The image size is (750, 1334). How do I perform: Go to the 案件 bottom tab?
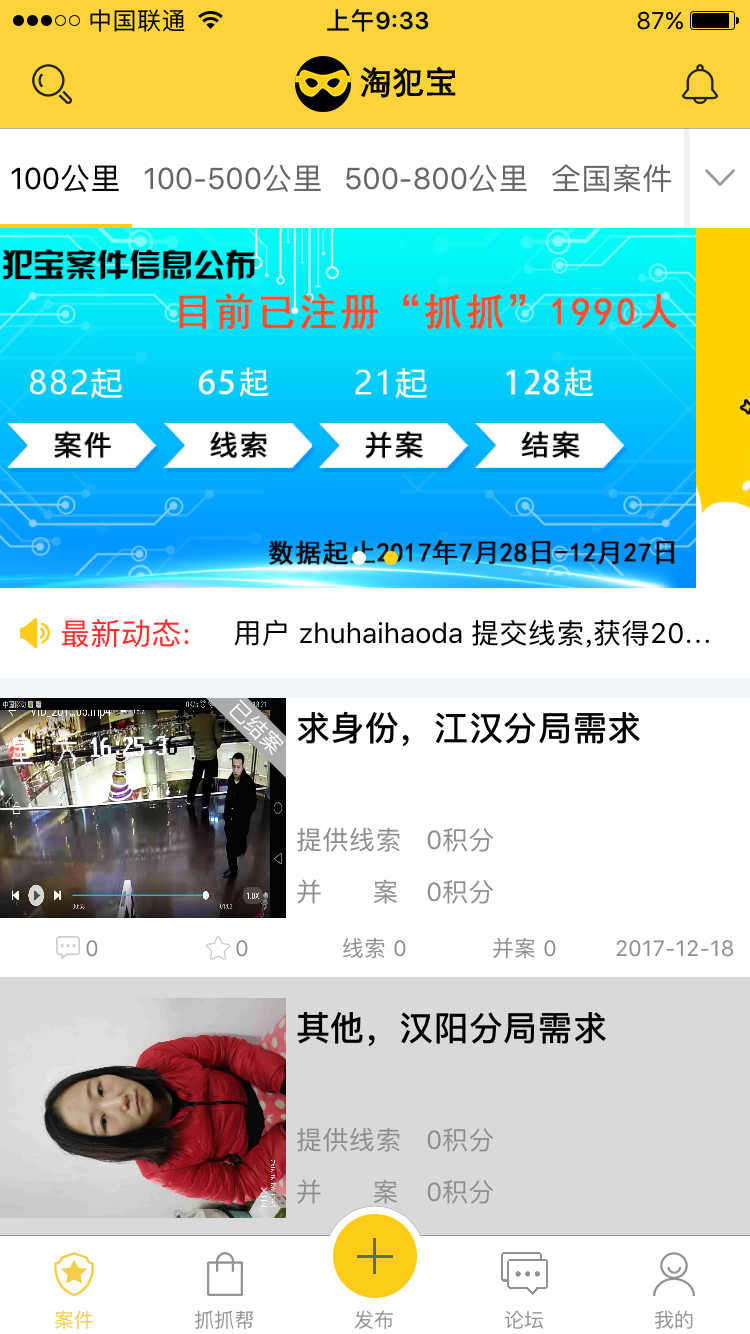click(74, 1291)
